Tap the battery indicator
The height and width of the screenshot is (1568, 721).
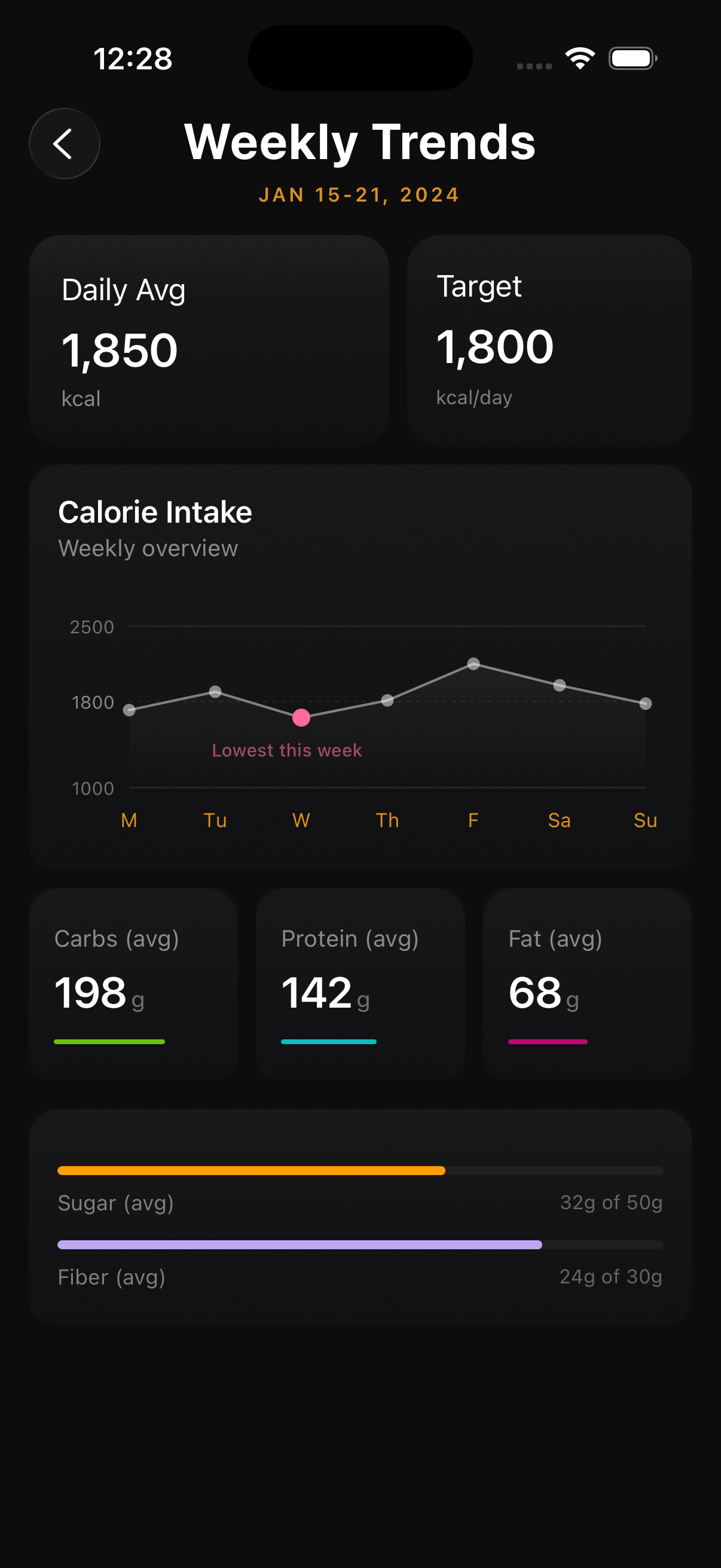coord(631,58)
